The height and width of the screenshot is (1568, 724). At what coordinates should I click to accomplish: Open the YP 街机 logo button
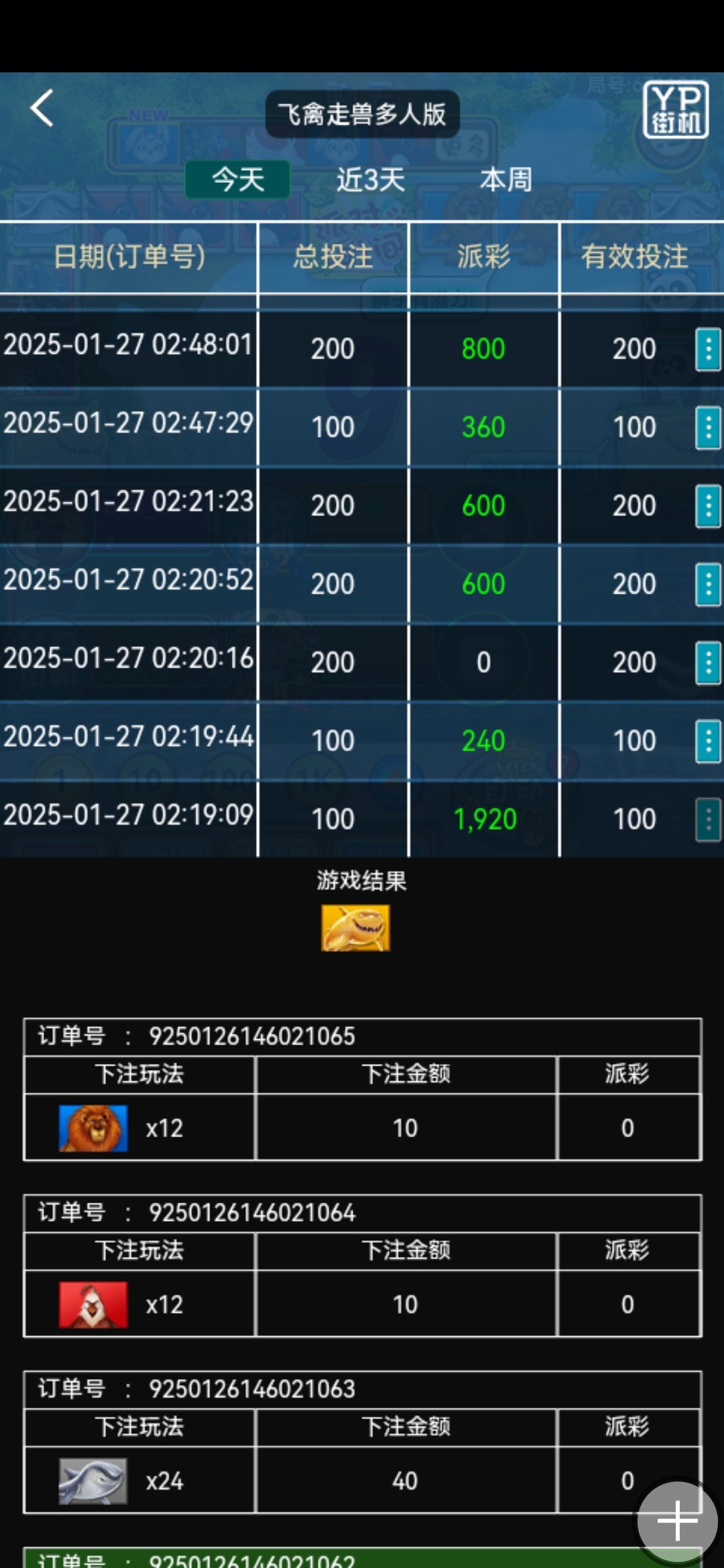point(675,110)
